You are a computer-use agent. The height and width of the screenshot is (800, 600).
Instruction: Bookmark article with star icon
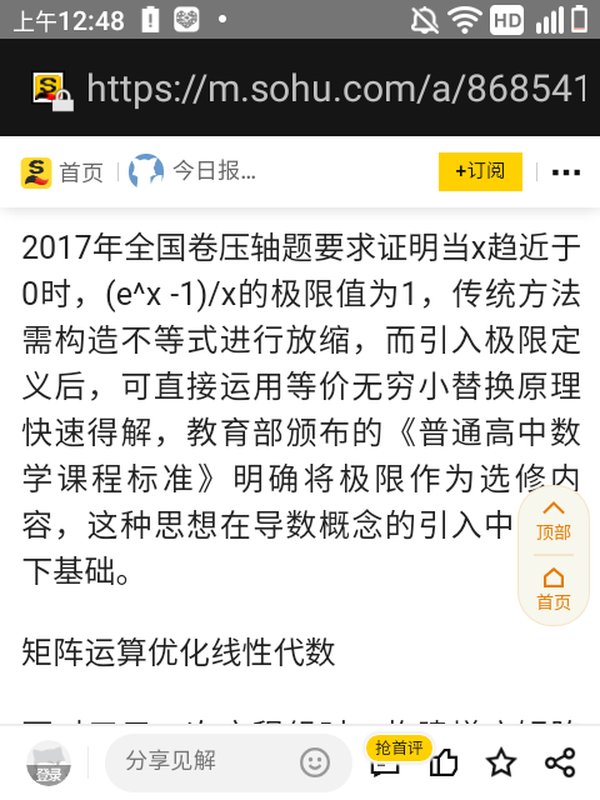500,763
